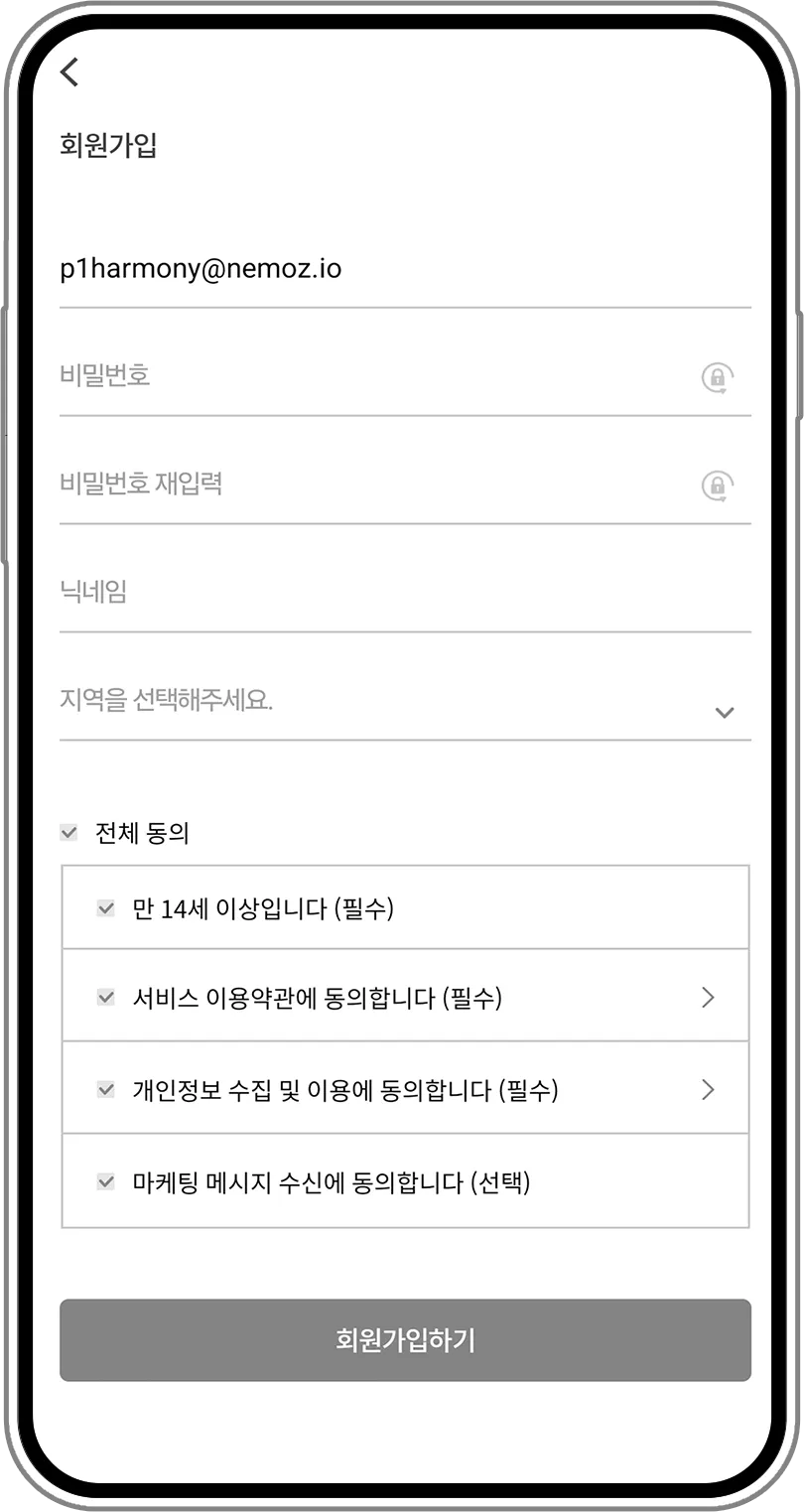This screenshot has width=804, height=1512.
Task: Focus the 비밀번호 재입력 field
Action: 367,484
